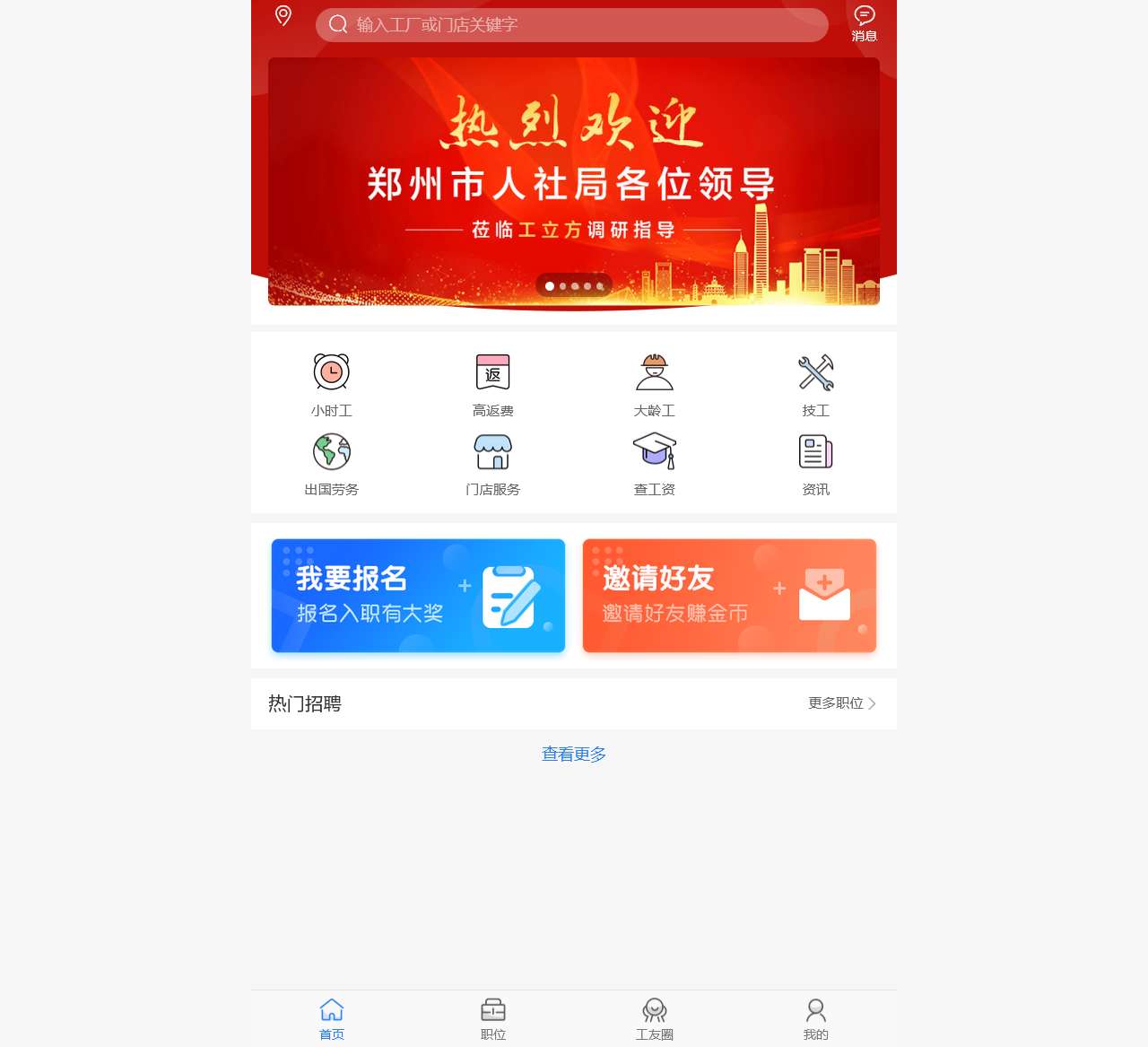The width and height of the screenshot is (1148, 1047).
Task: Check salary via 查工资
Action: coord(655,464)
